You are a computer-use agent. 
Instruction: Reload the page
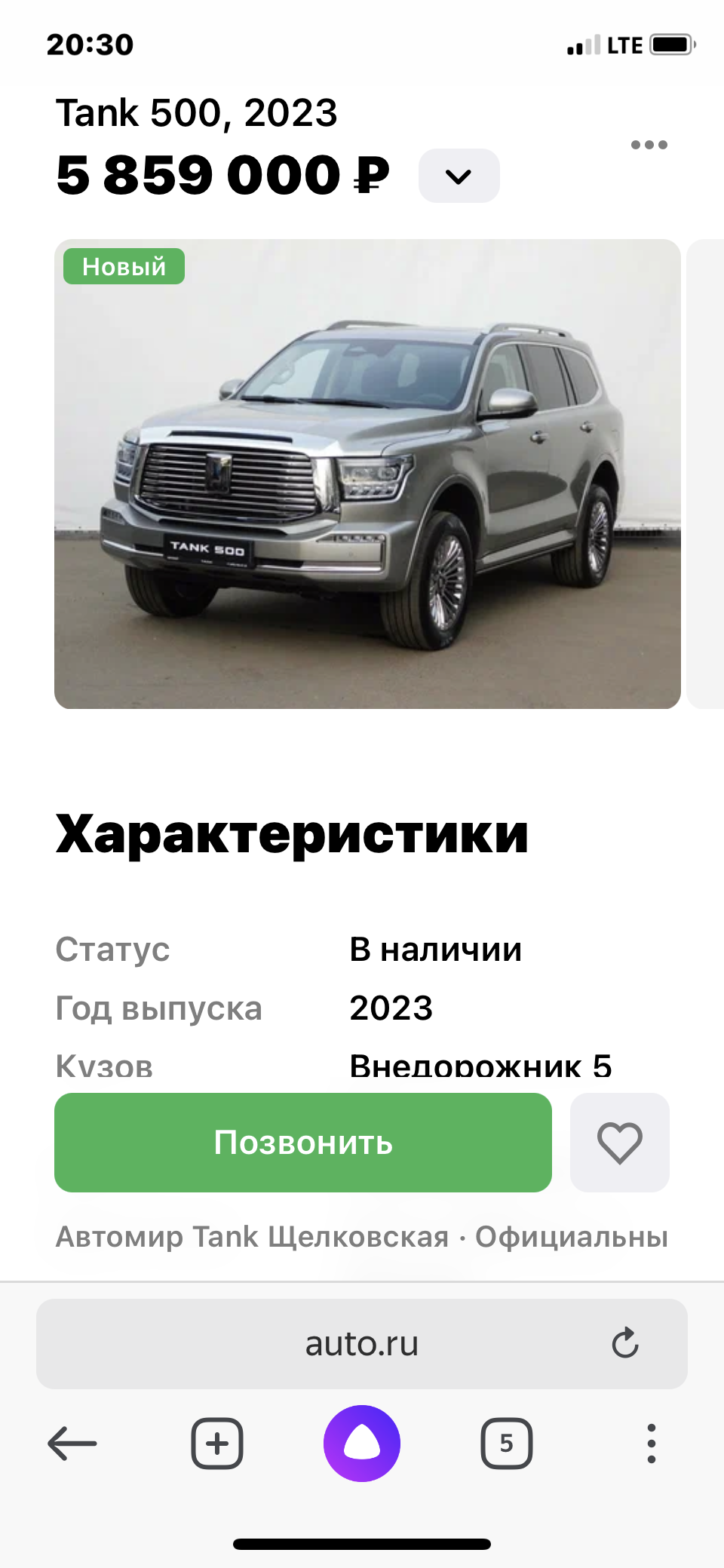(x=625, y=1343)
